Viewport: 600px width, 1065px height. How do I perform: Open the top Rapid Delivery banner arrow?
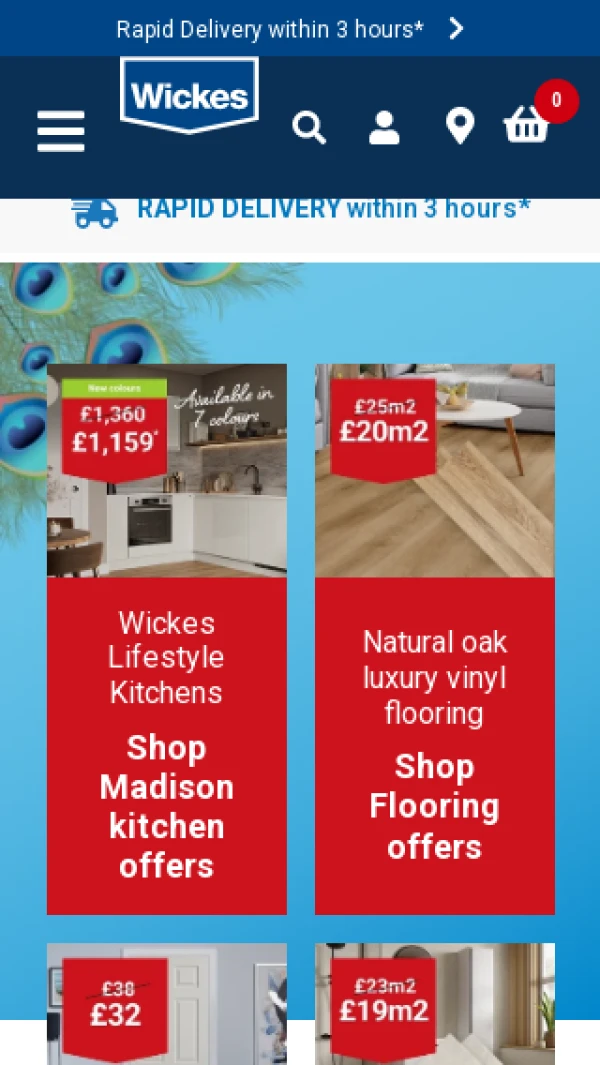click(x=456, y=29)
